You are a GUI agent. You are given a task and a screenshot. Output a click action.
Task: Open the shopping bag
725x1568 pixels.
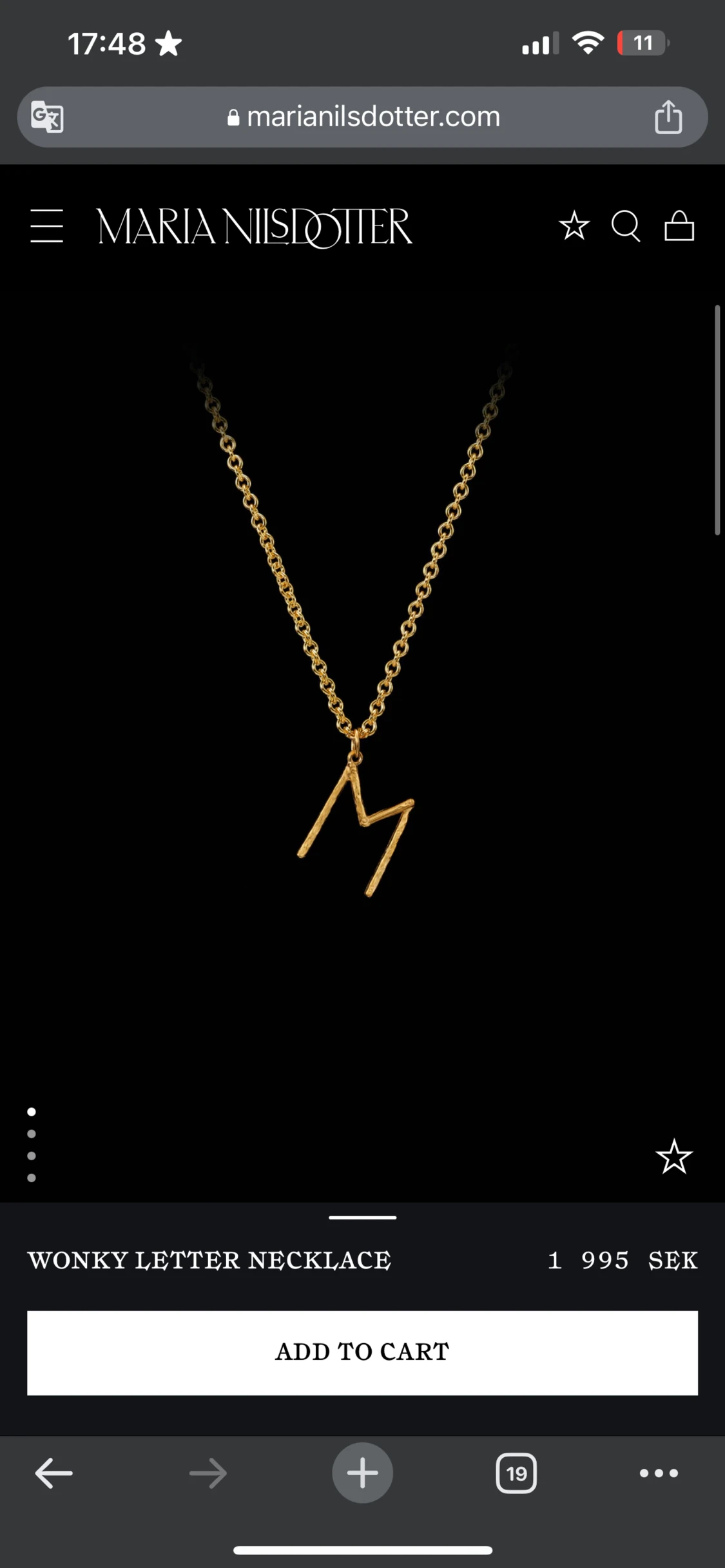tap(679, 226)
